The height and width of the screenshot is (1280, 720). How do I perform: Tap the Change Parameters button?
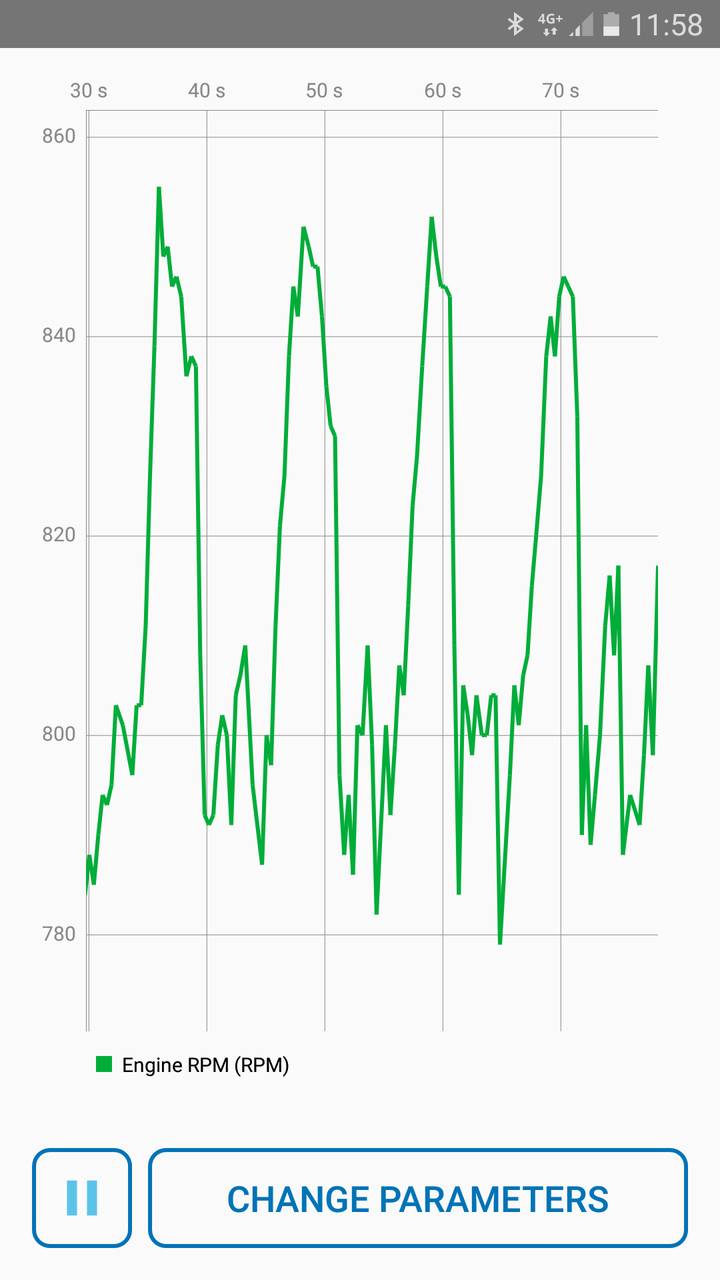418,1198
